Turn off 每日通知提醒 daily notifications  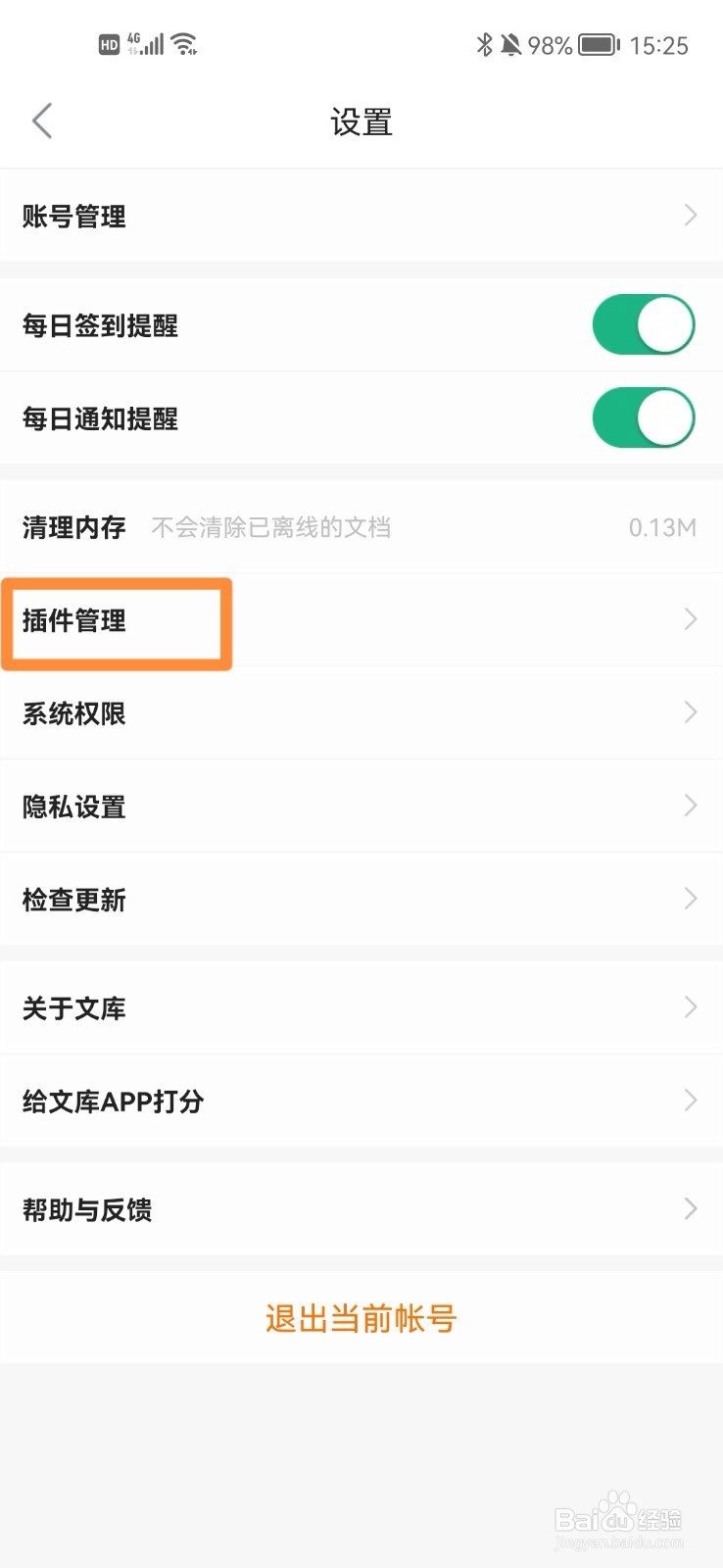pos(644,416)
